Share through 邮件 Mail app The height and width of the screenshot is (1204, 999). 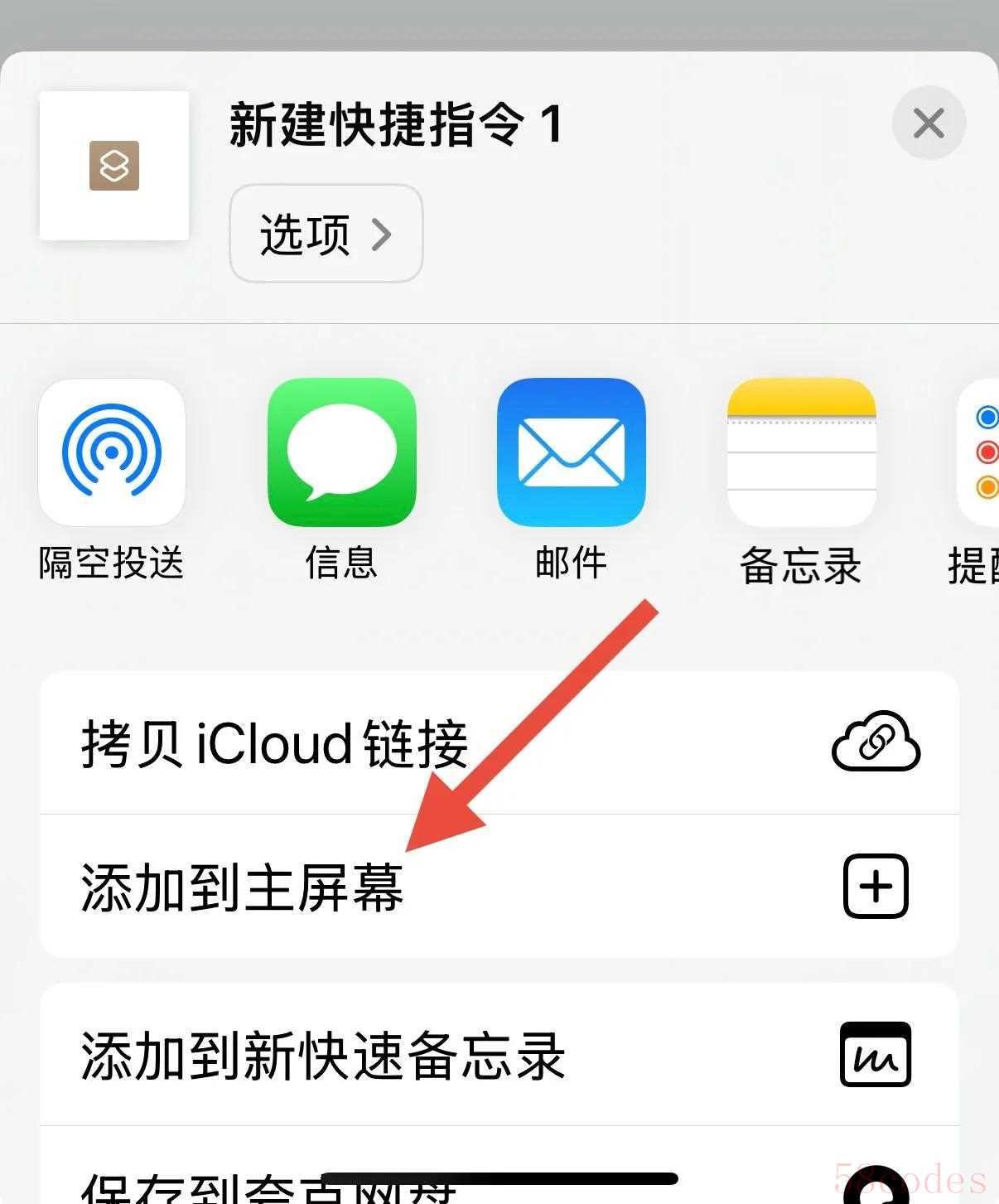[571, 453]
